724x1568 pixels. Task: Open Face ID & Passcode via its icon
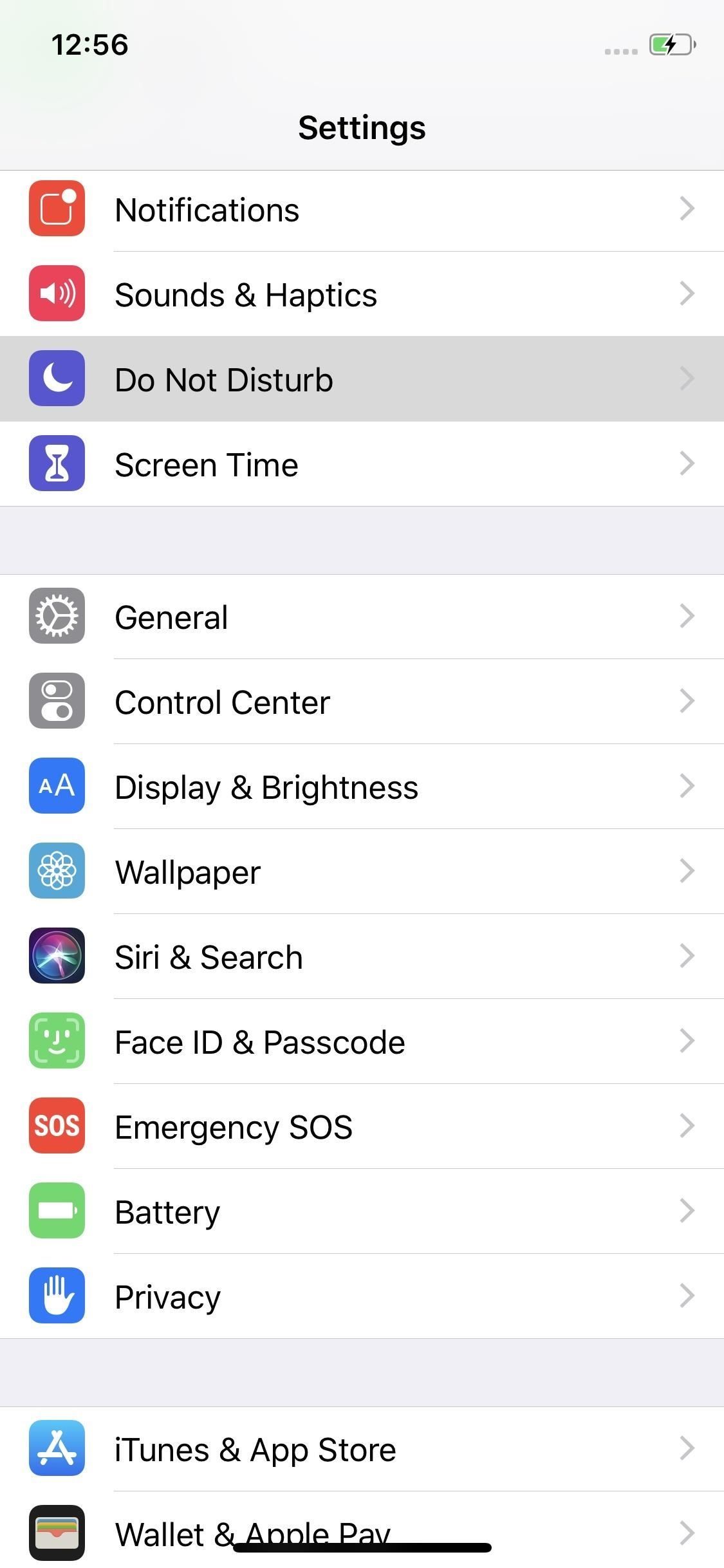point(57,1041)
